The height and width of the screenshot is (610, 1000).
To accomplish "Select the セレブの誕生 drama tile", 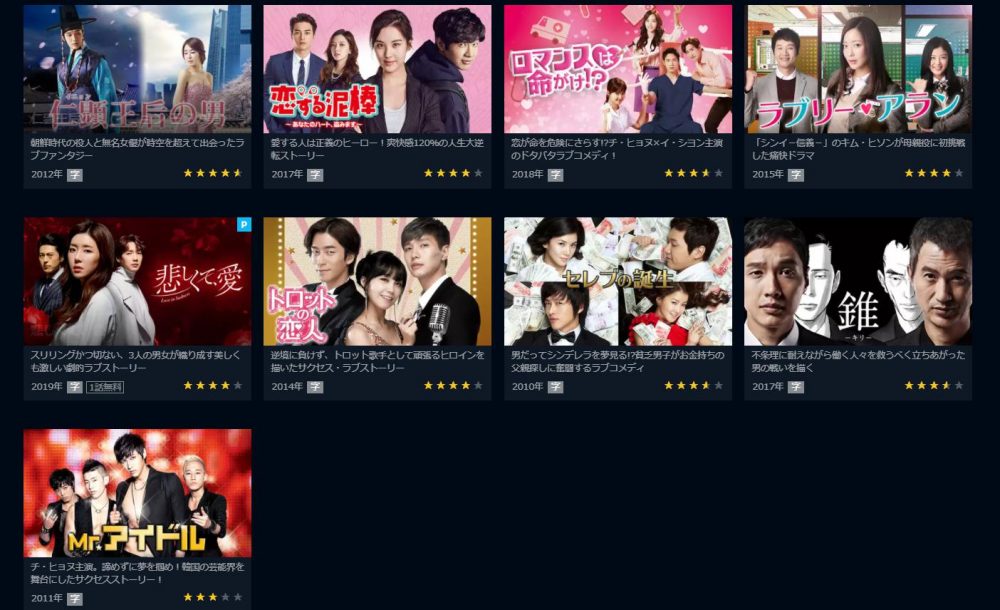I will (x=617, y=282).
